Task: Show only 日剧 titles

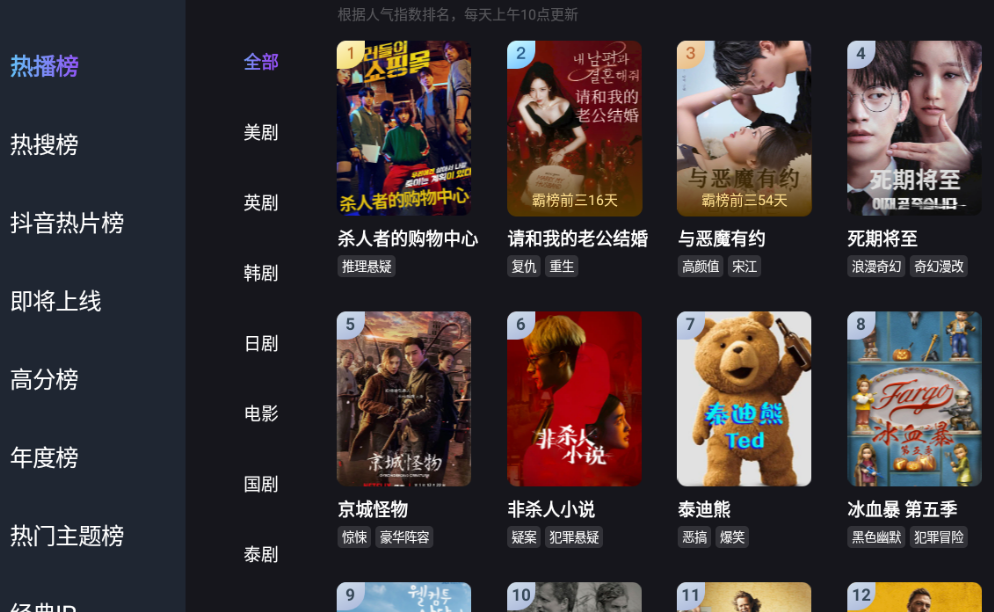Action: pos(261,344)
